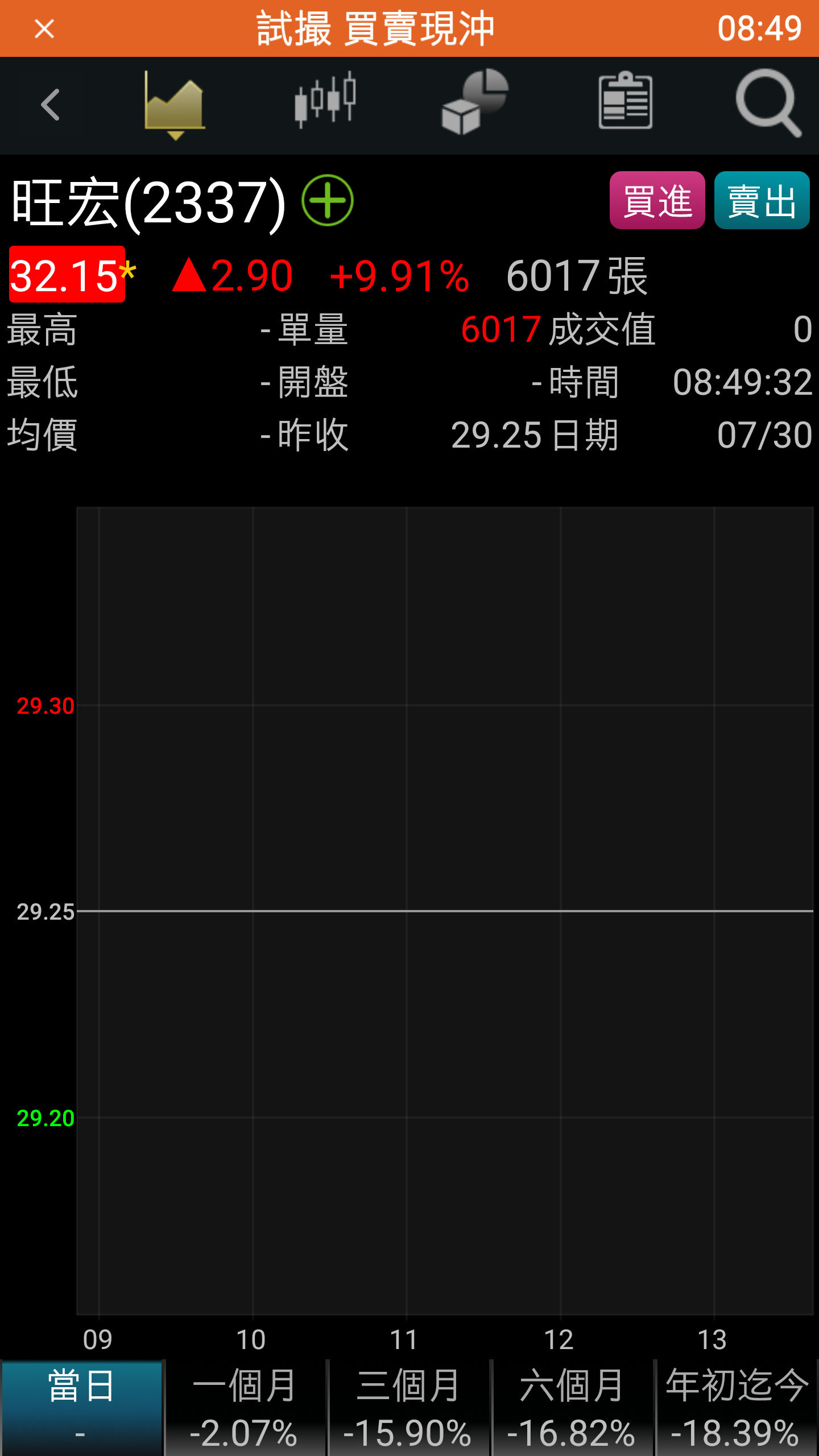Open the stock news clipboard icon

coord(625,101)
